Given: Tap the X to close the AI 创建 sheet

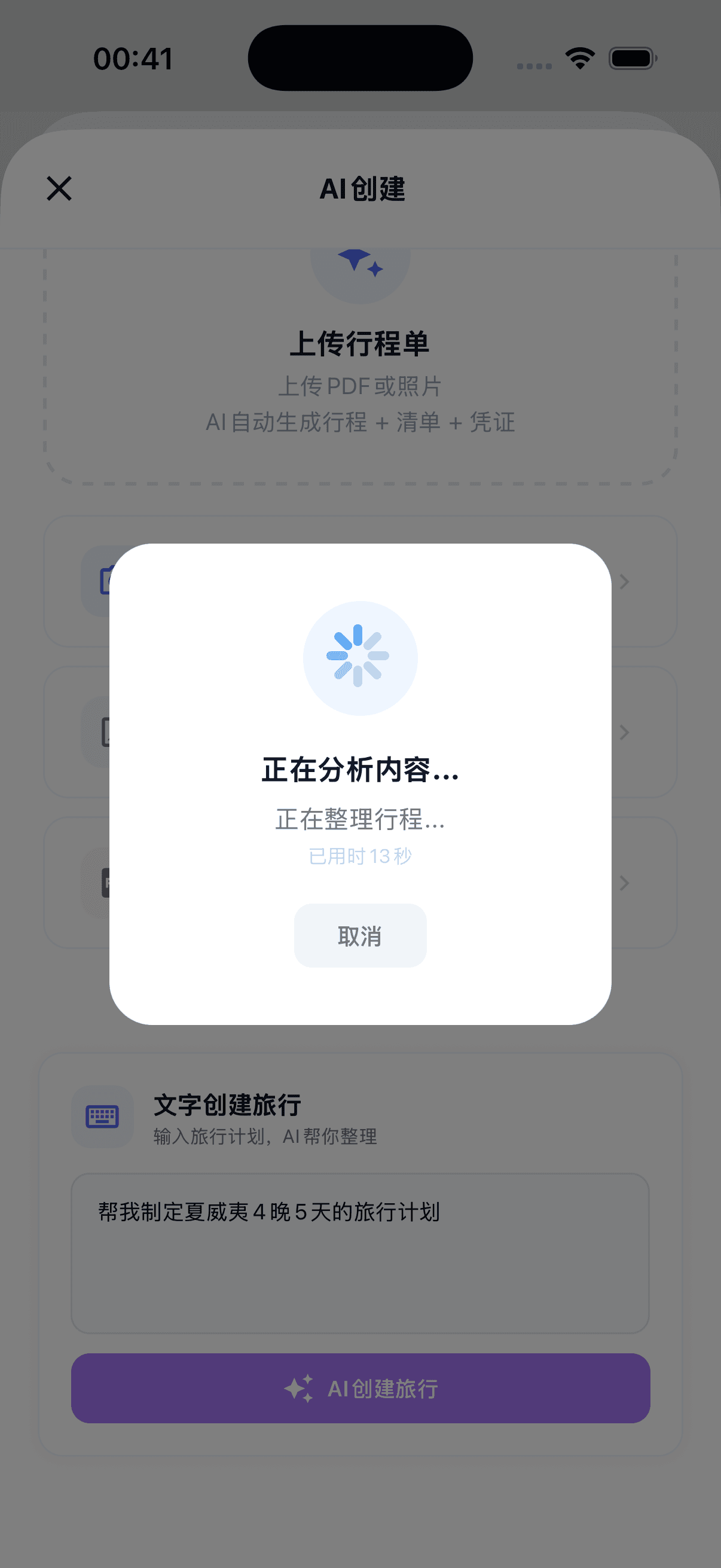Looking at the screenshot, I should pos(58,189).
